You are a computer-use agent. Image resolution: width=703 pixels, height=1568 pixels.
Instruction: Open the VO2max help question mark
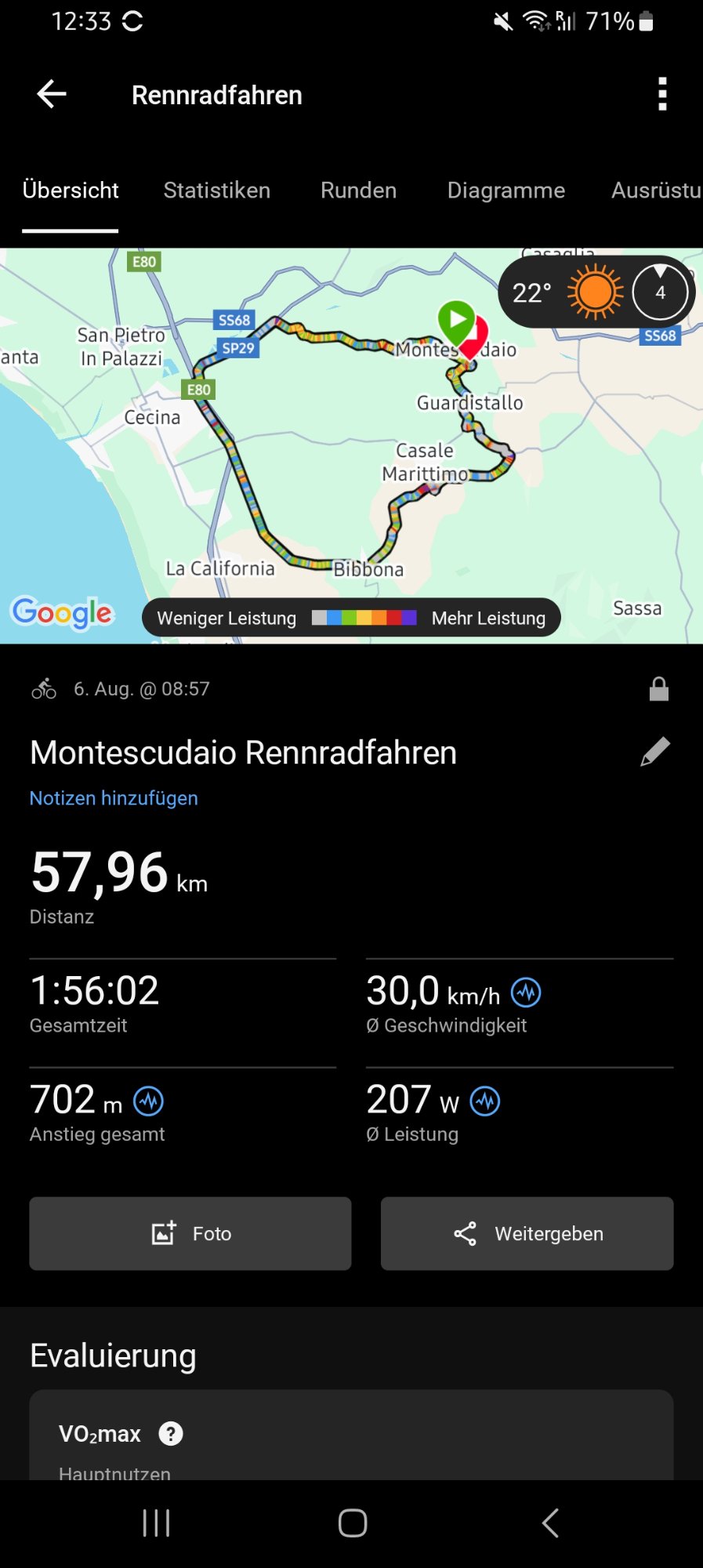[171, 1434]
